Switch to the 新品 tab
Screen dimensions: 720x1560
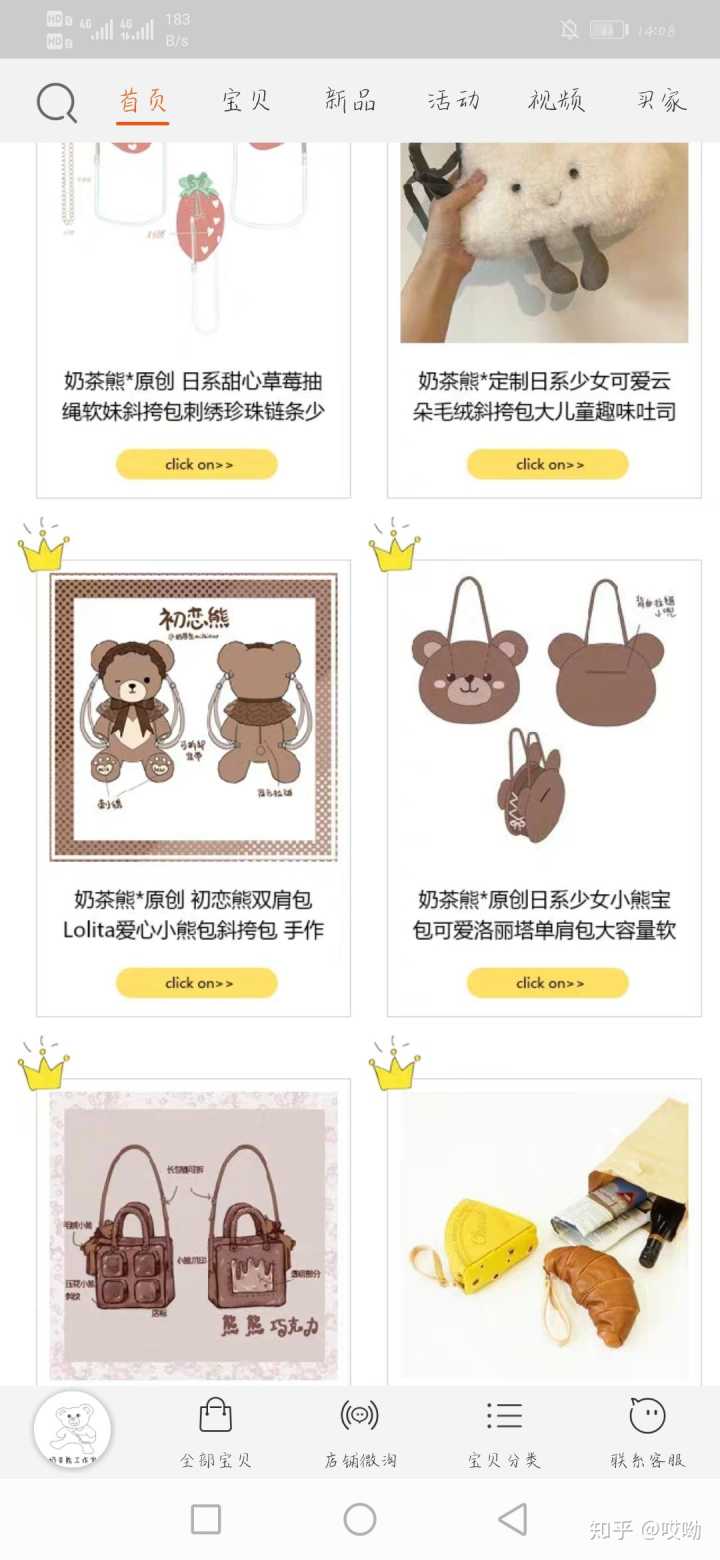[350, 101]
